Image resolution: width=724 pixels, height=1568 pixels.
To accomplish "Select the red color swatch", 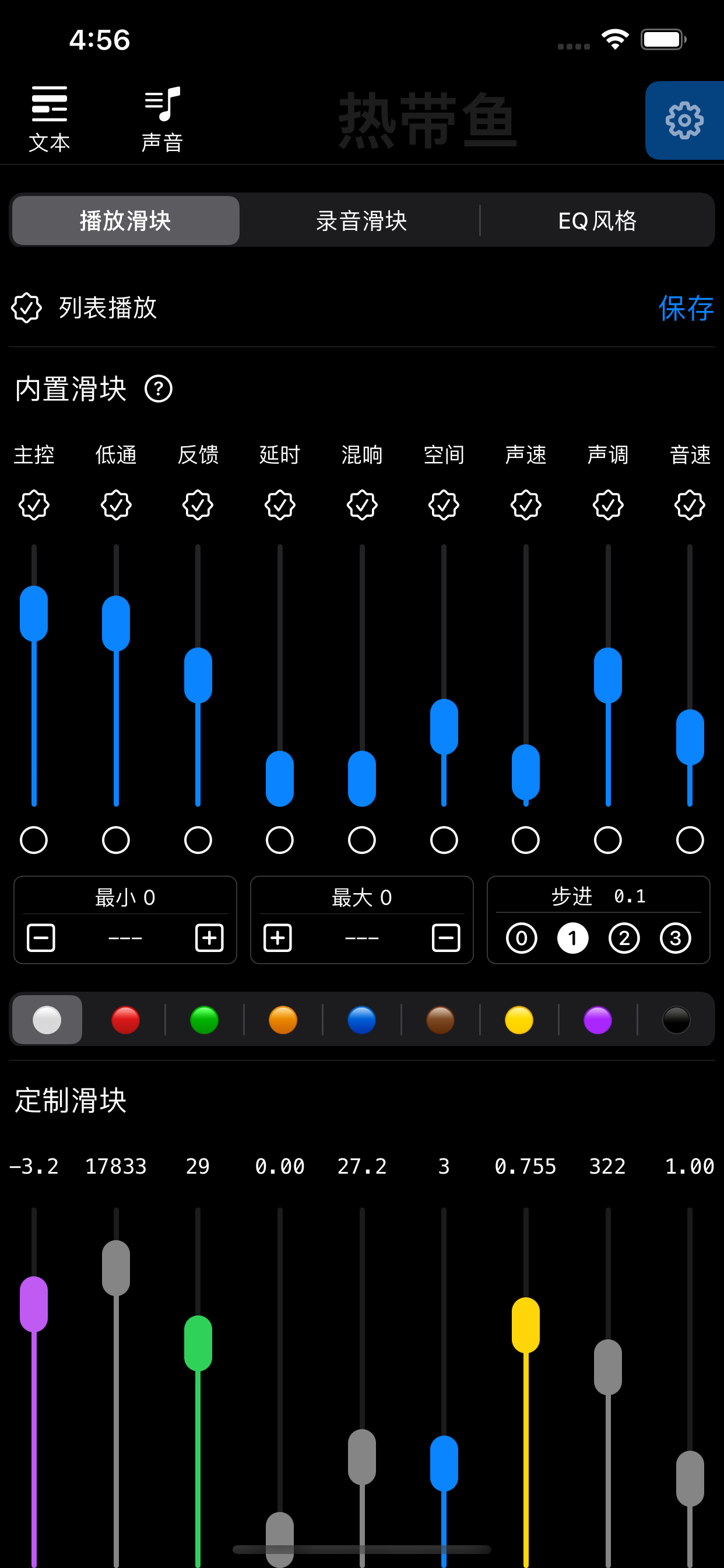I will [125, 1020].
